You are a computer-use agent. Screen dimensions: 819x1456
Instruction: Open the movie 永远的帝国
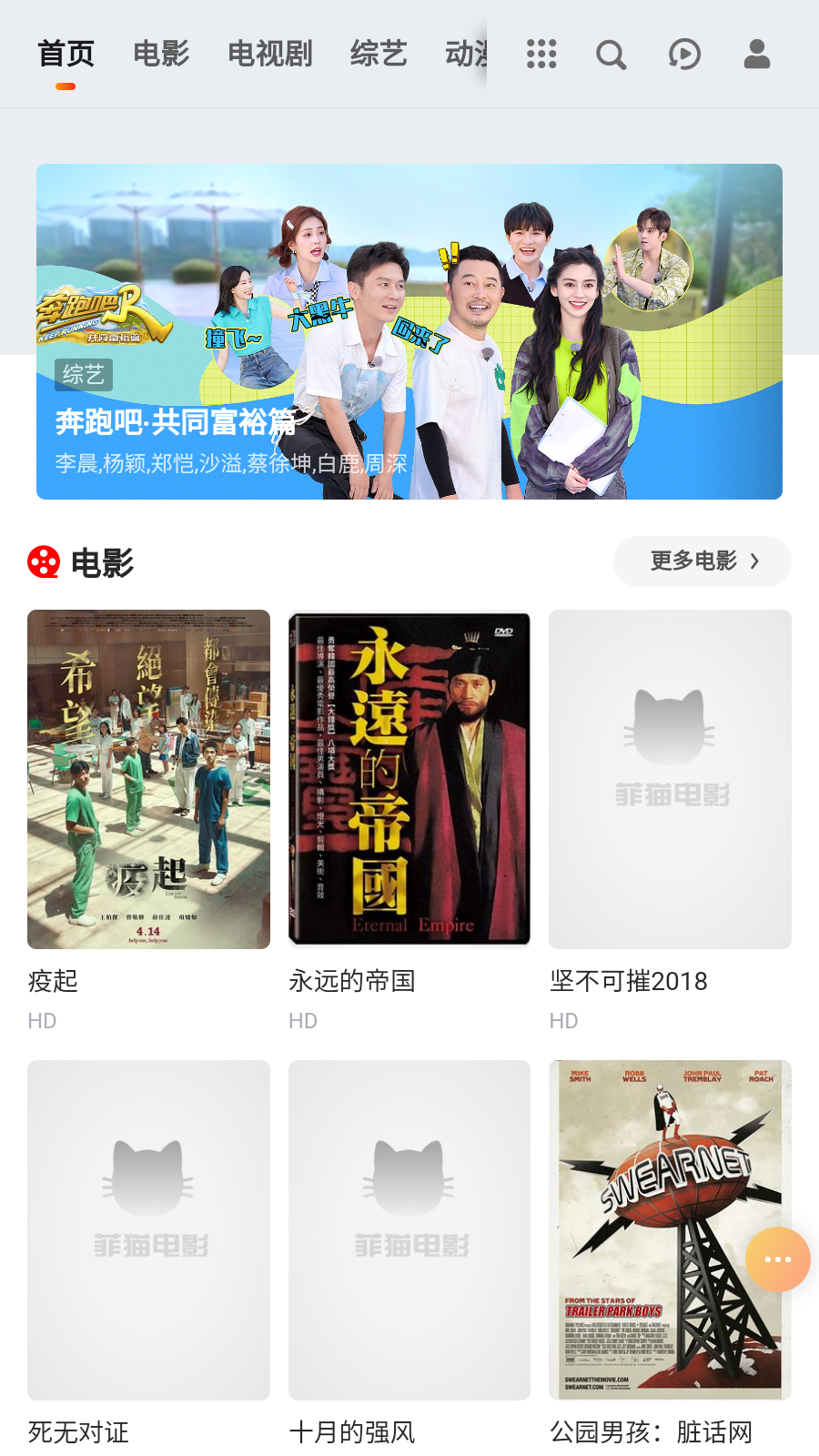coord(409,778)
